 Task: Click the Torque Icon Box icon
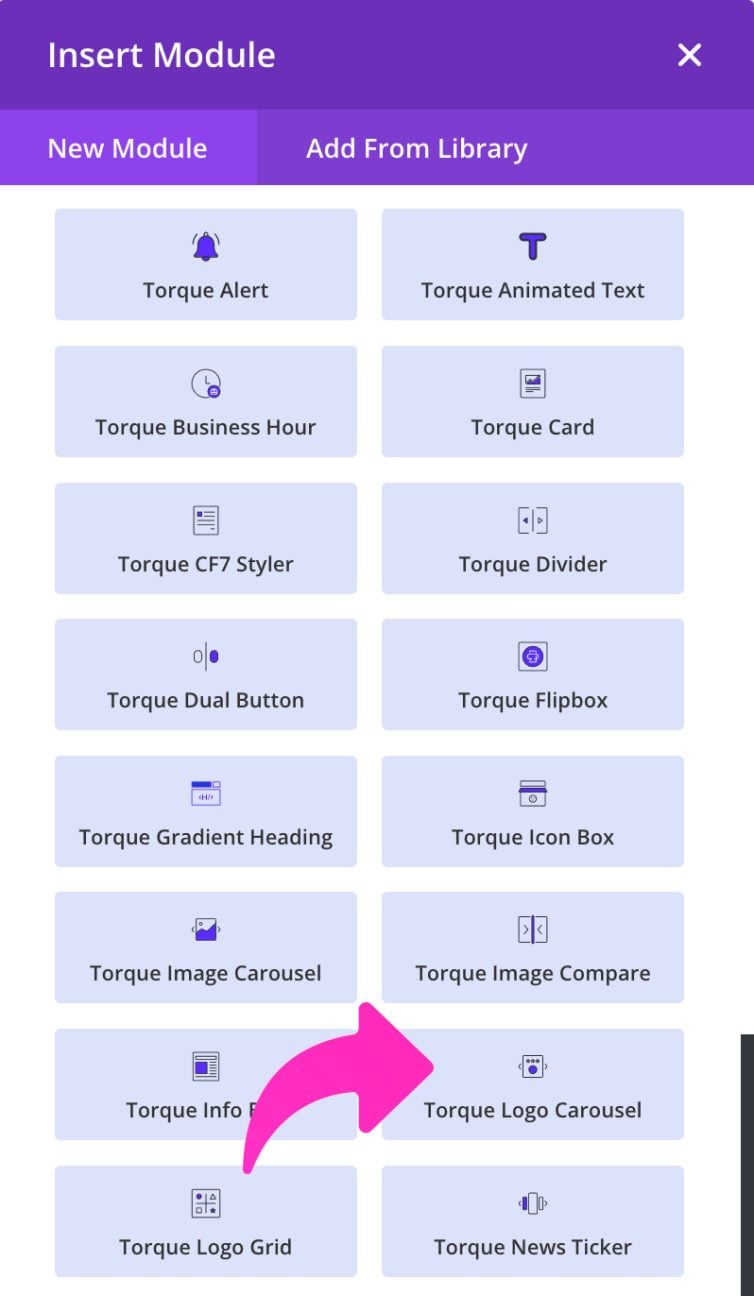coord(532,792)
